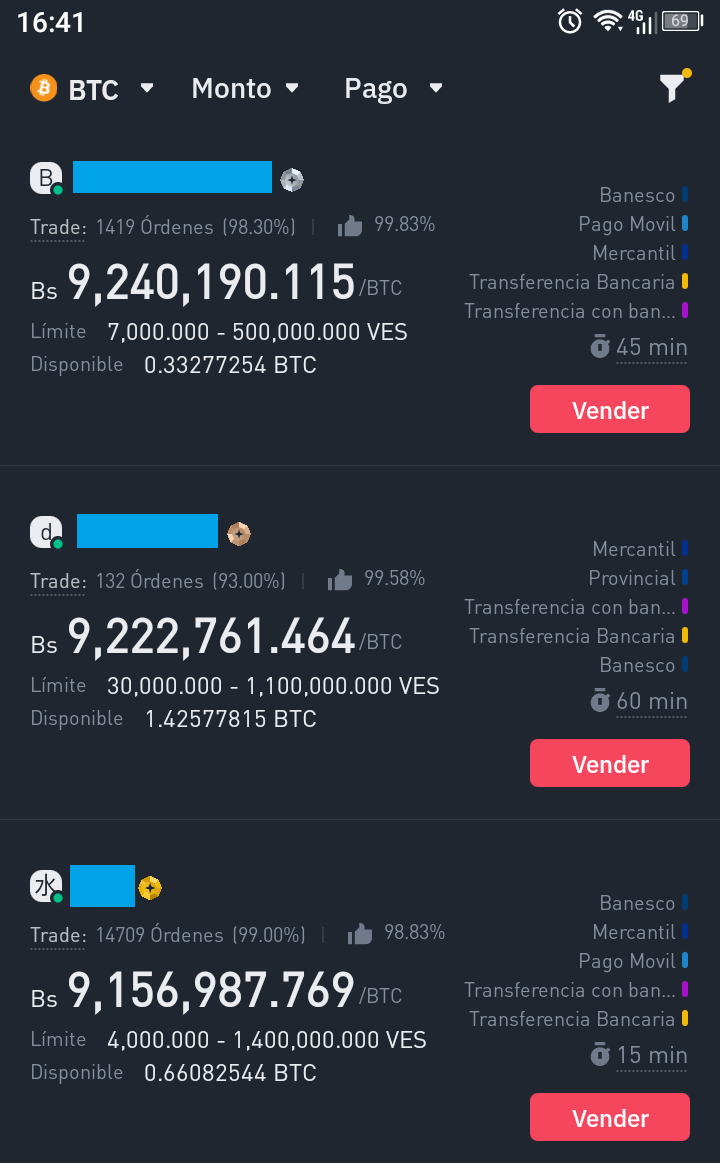Open the merchant profile with 132 Órdenes

tap(147, 531)
